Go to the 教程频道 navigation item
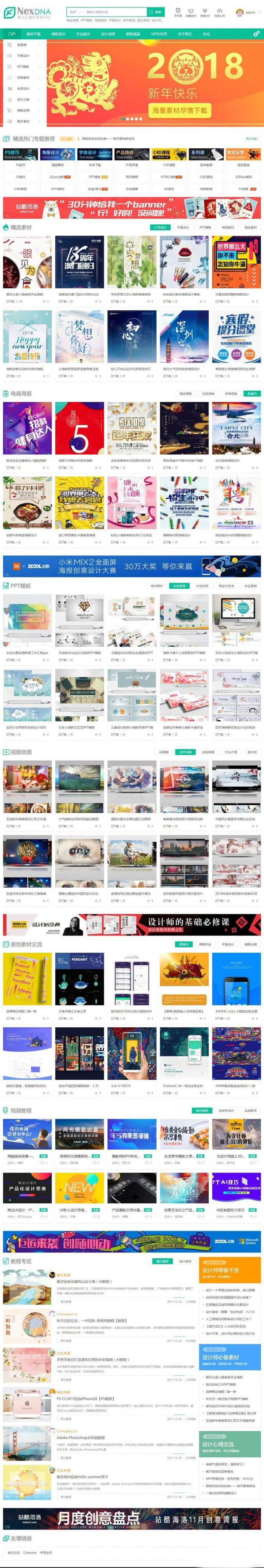Screen dimensions: 264x1568 pos(133,34)
